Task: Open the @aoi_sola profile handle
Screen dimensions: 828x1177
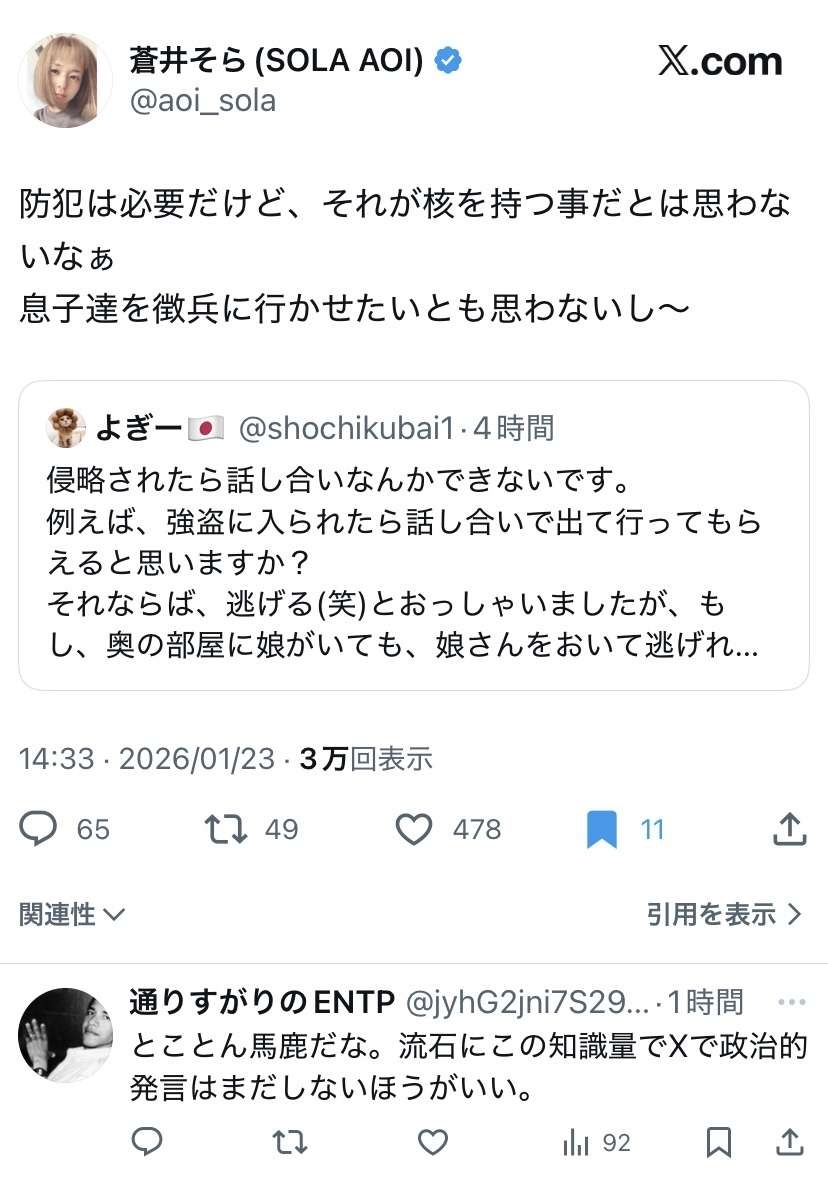Action: [x=203, y=100]
